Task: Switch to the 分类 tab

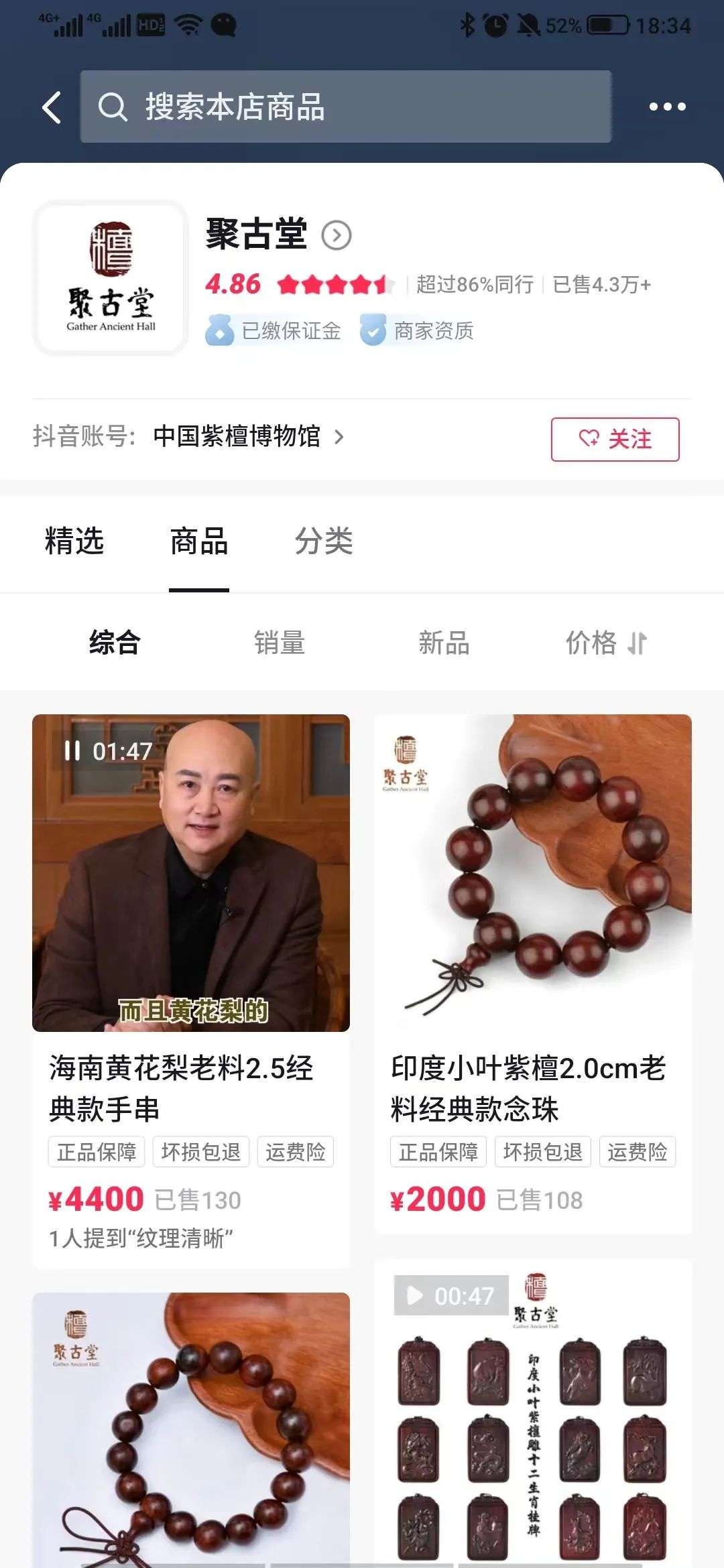Action: (x=324, y=541)
